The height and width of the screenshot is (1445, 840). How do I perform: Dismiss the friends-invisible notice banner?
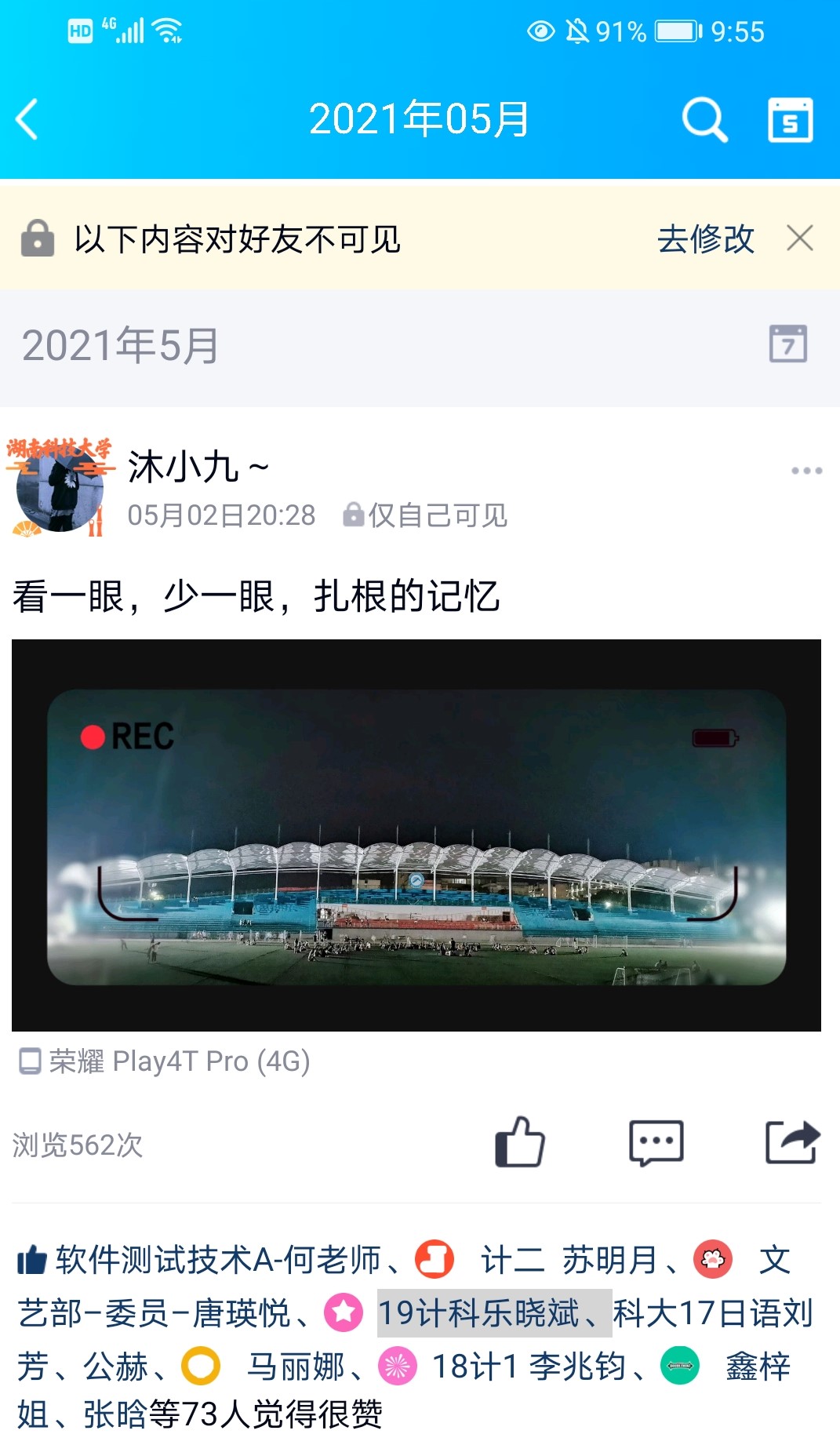pos(799,238)
